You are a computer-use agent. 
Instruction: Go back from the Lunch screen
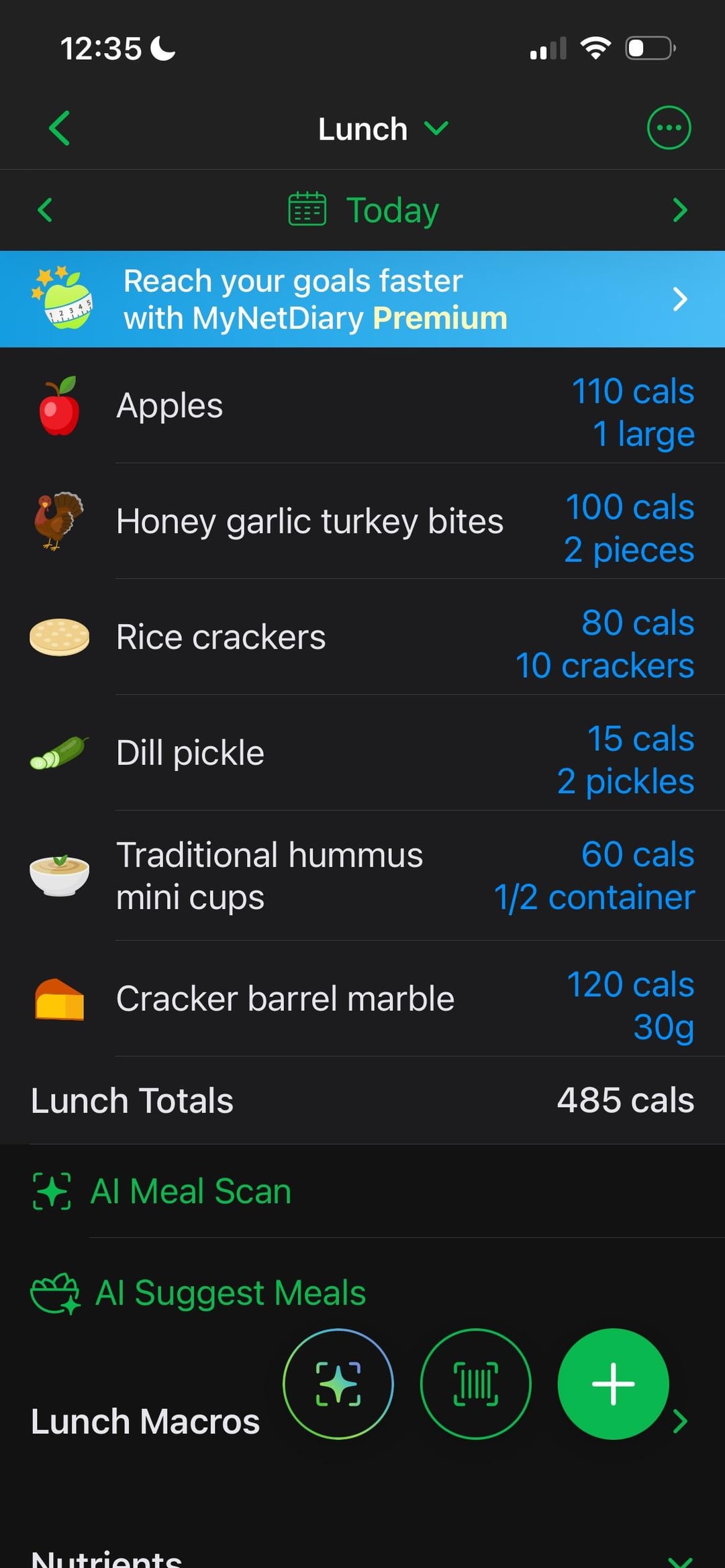tap(60, 128)
